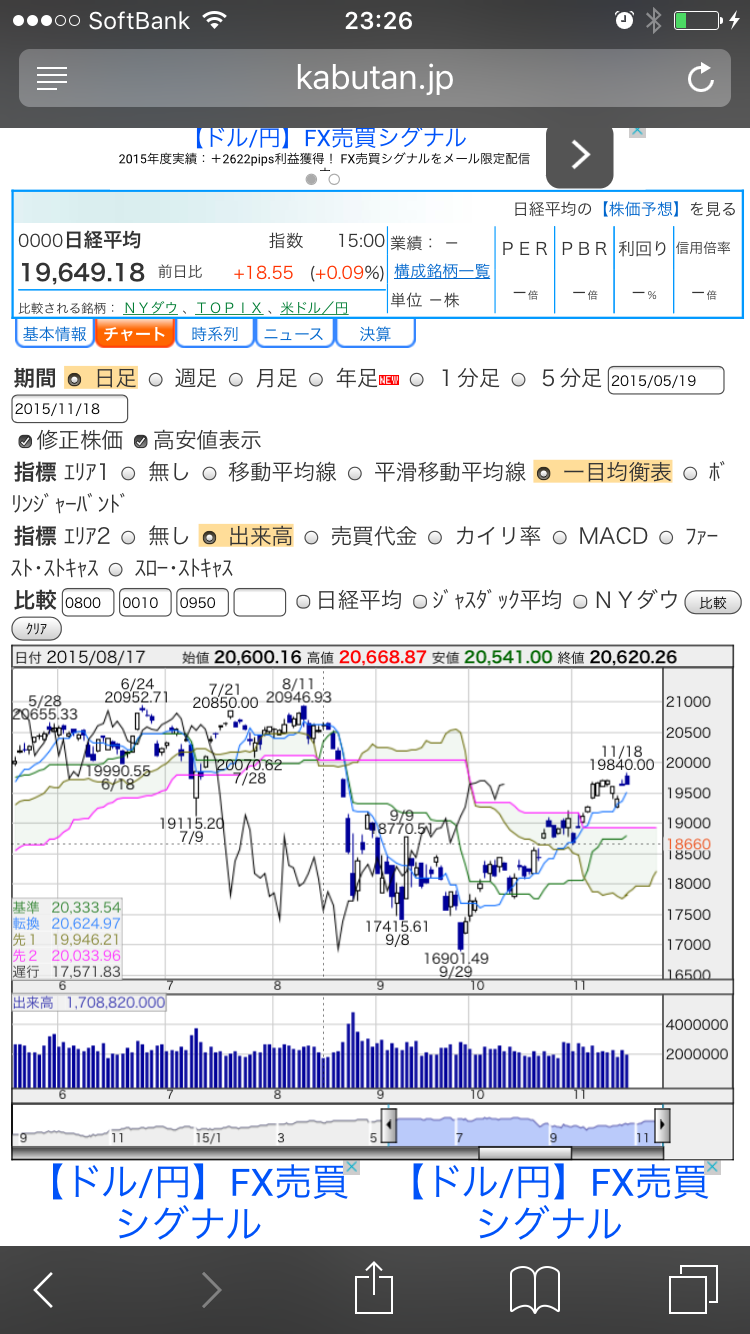The height and width of the screenshot is (1334, 750).
Task: Switch to the 時系列 tab
Action: [x=215, y=334]
